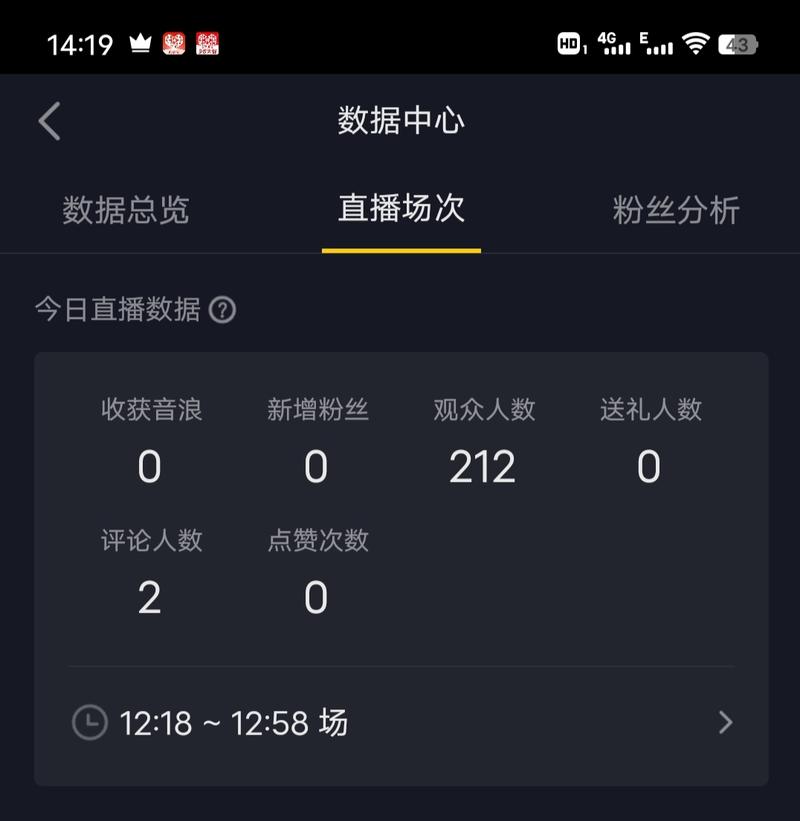This screenshot has width=800, height=821.
Task: Tap the 收获音浪 stat value
Action: pos(150,467)
